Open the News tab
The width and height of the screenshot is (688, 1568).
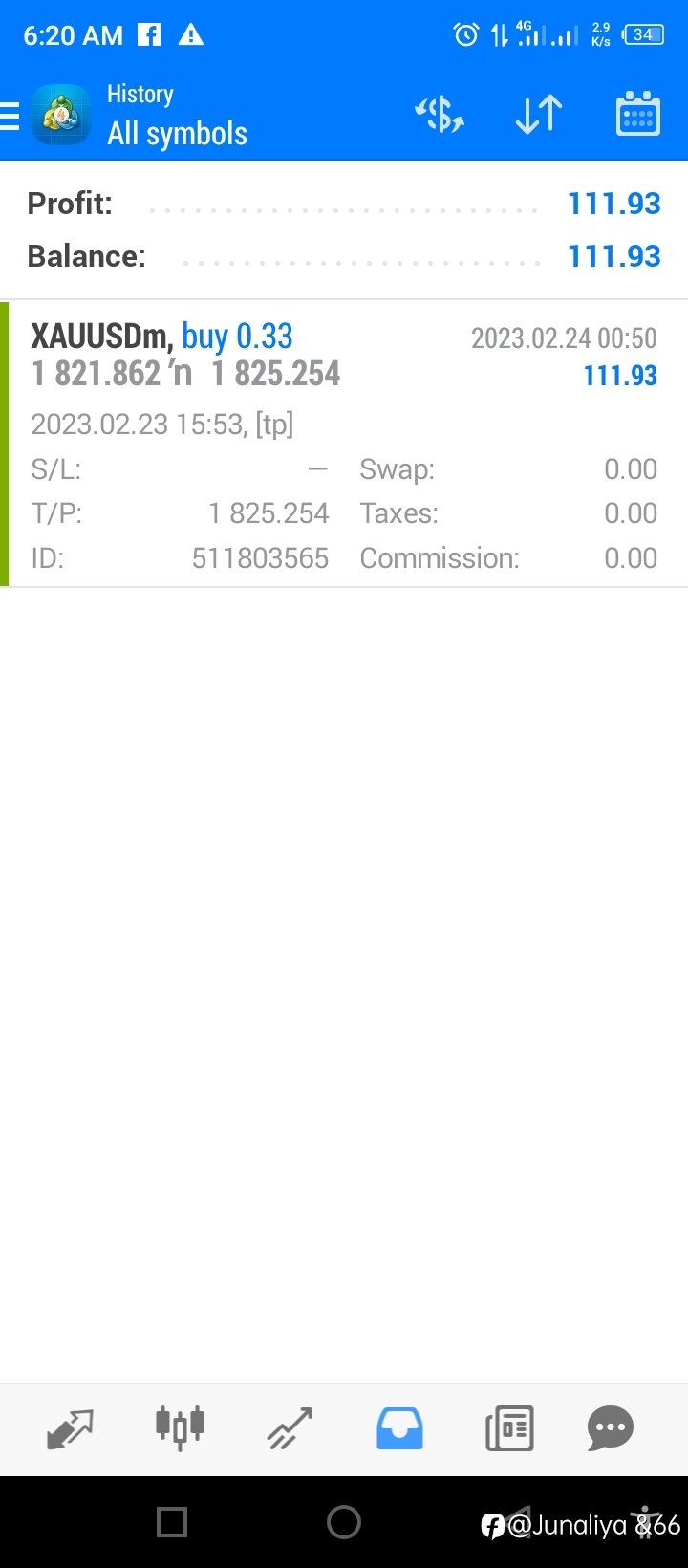[509, 1429]
